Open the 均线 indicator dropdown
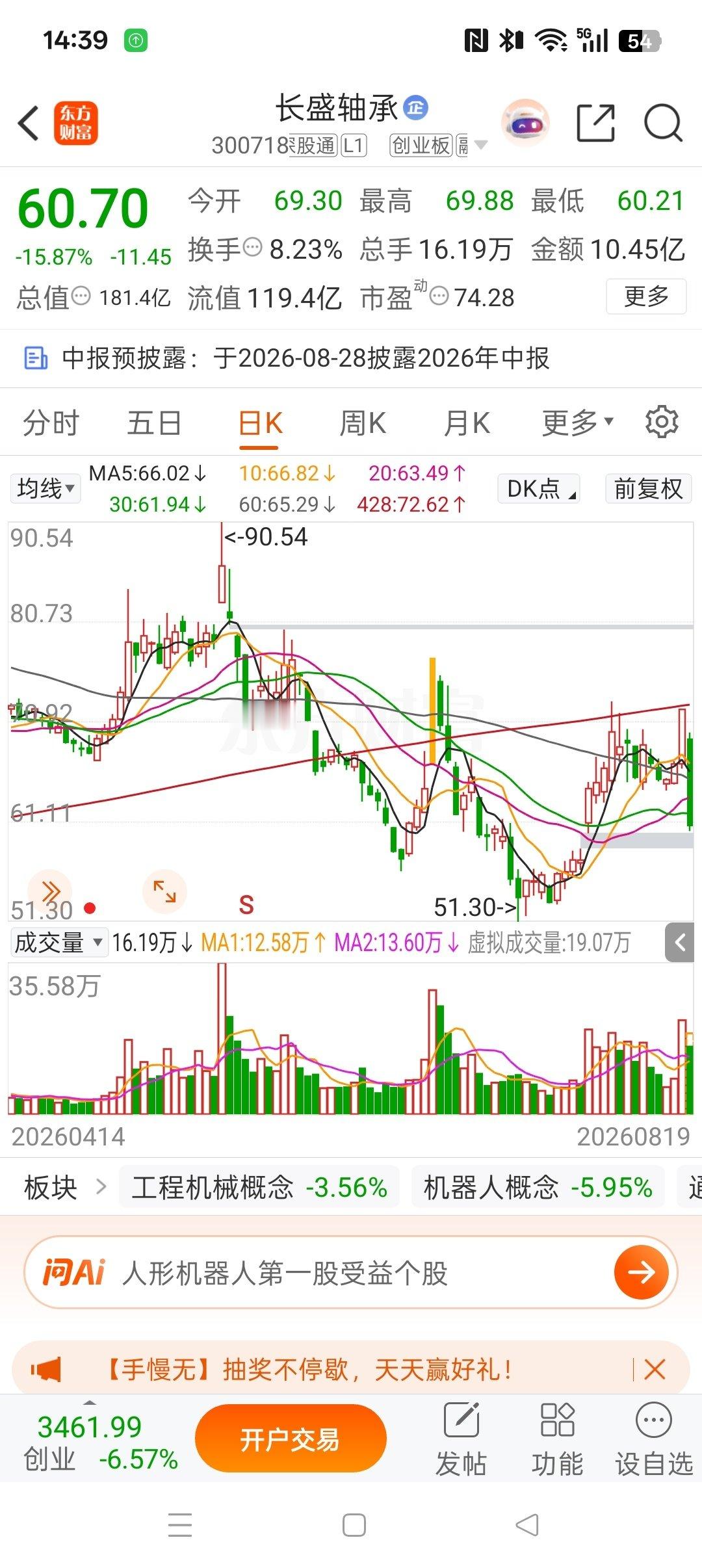 click(x=45, y=488)
